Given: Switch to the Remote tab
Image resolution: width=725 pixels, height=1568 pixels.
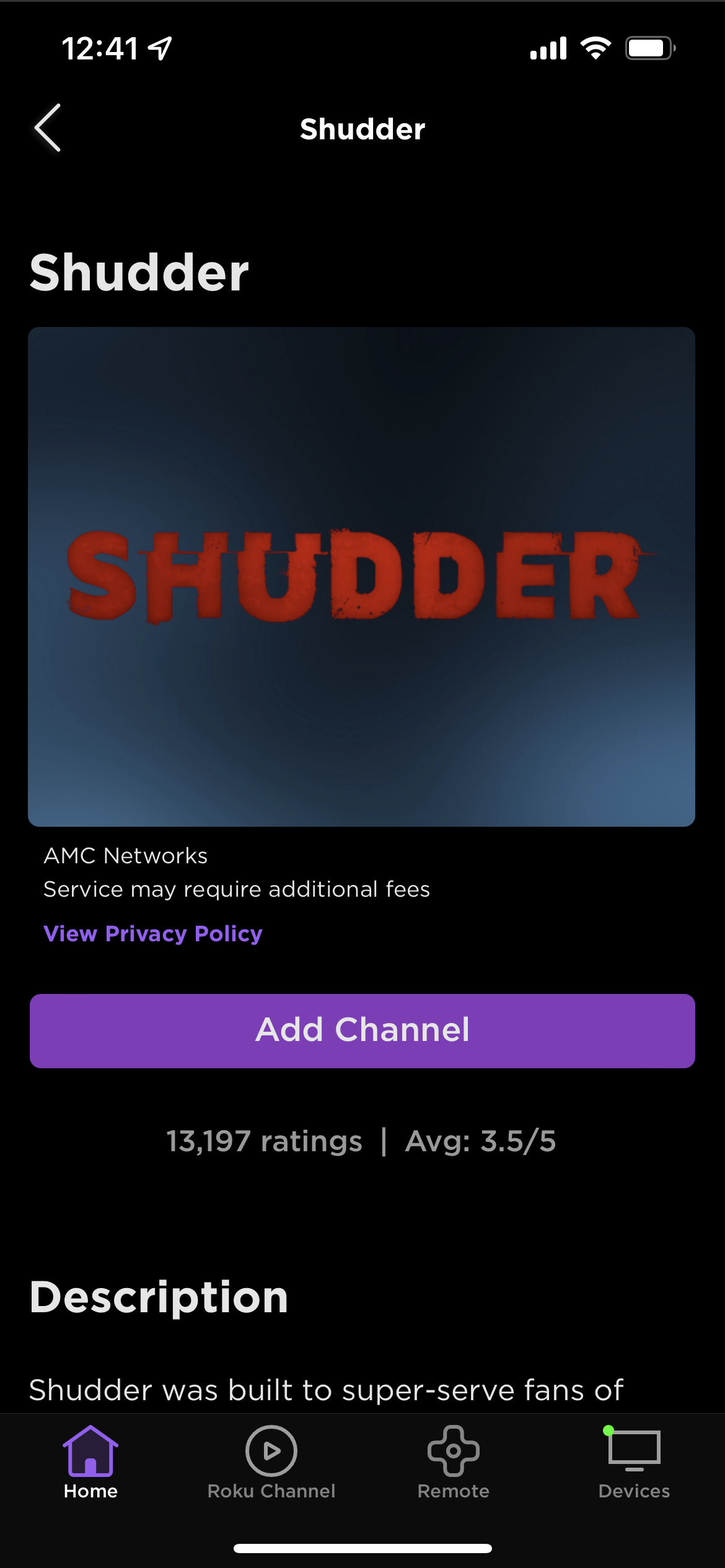Looking at the screenshot, I should (x=453, y=1463).
